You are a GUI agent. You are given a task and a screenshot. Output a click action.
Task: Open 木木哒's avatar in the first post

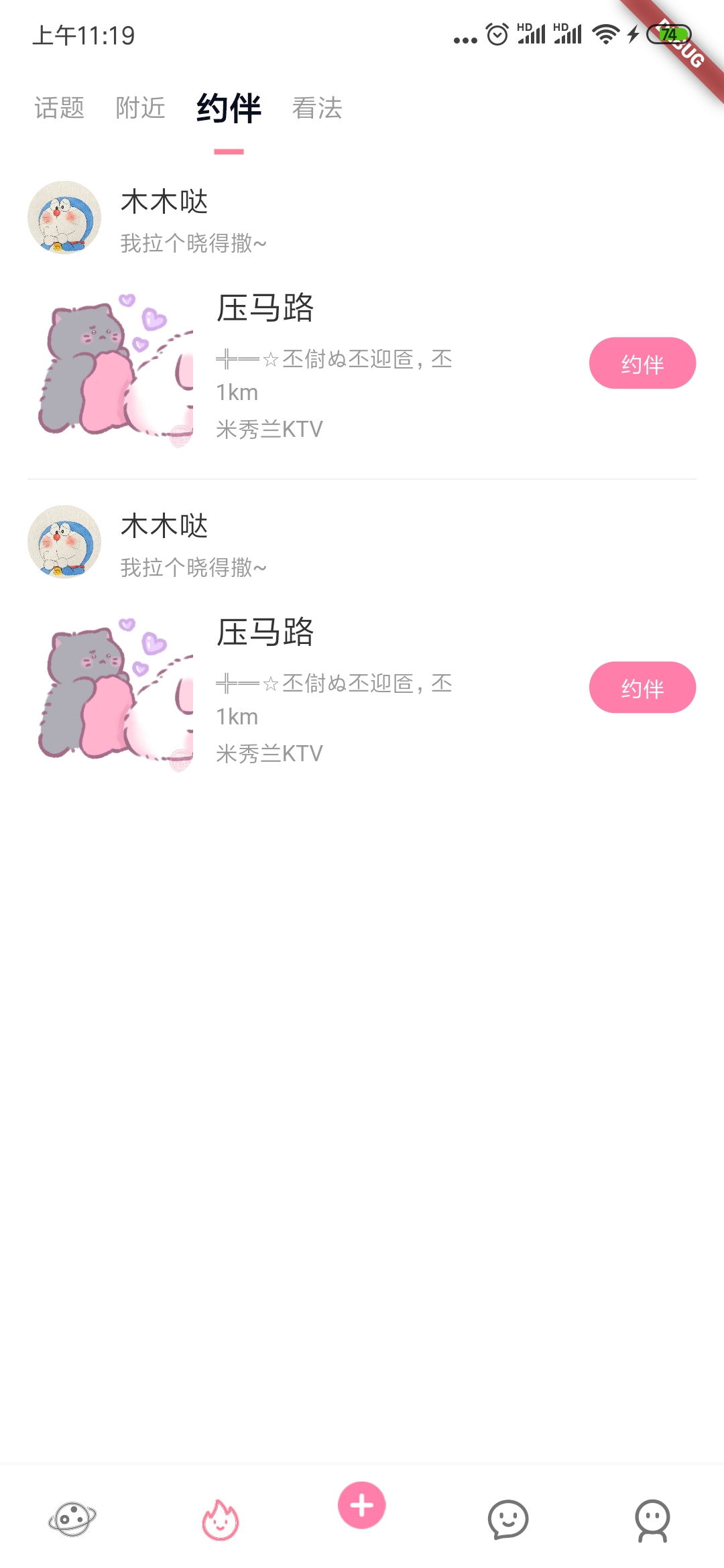[64, 218]
